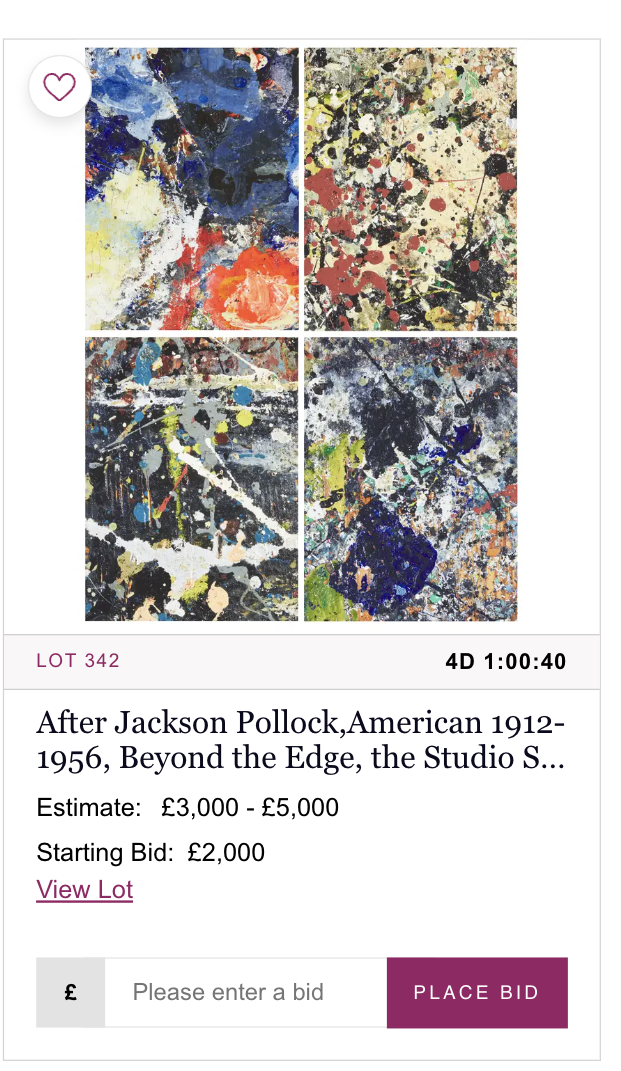Open the Pollock painting lot image
The image size is (621, 1071).
[x=301, y=334]
